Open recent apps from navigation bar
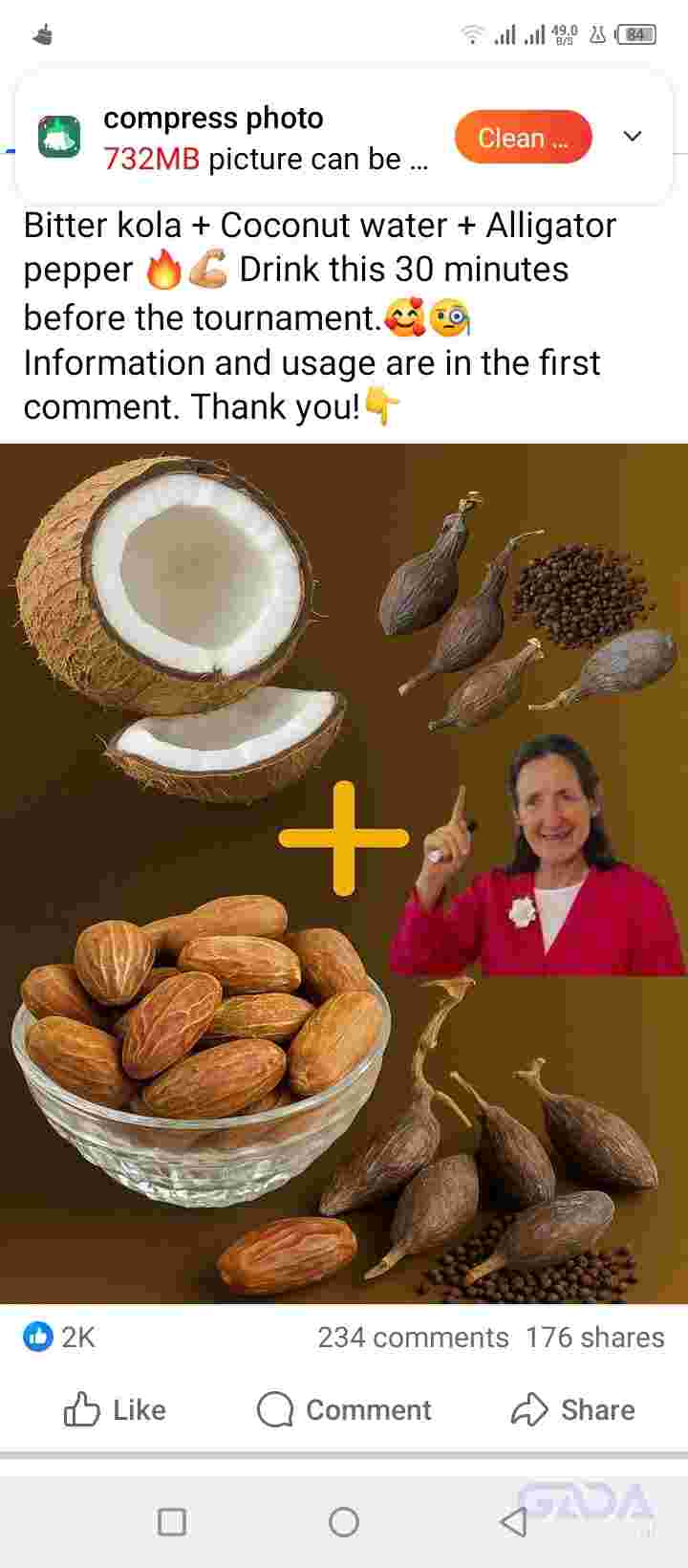The height and width of the screenshot is (1568, 688). [x=172, y=1521]
